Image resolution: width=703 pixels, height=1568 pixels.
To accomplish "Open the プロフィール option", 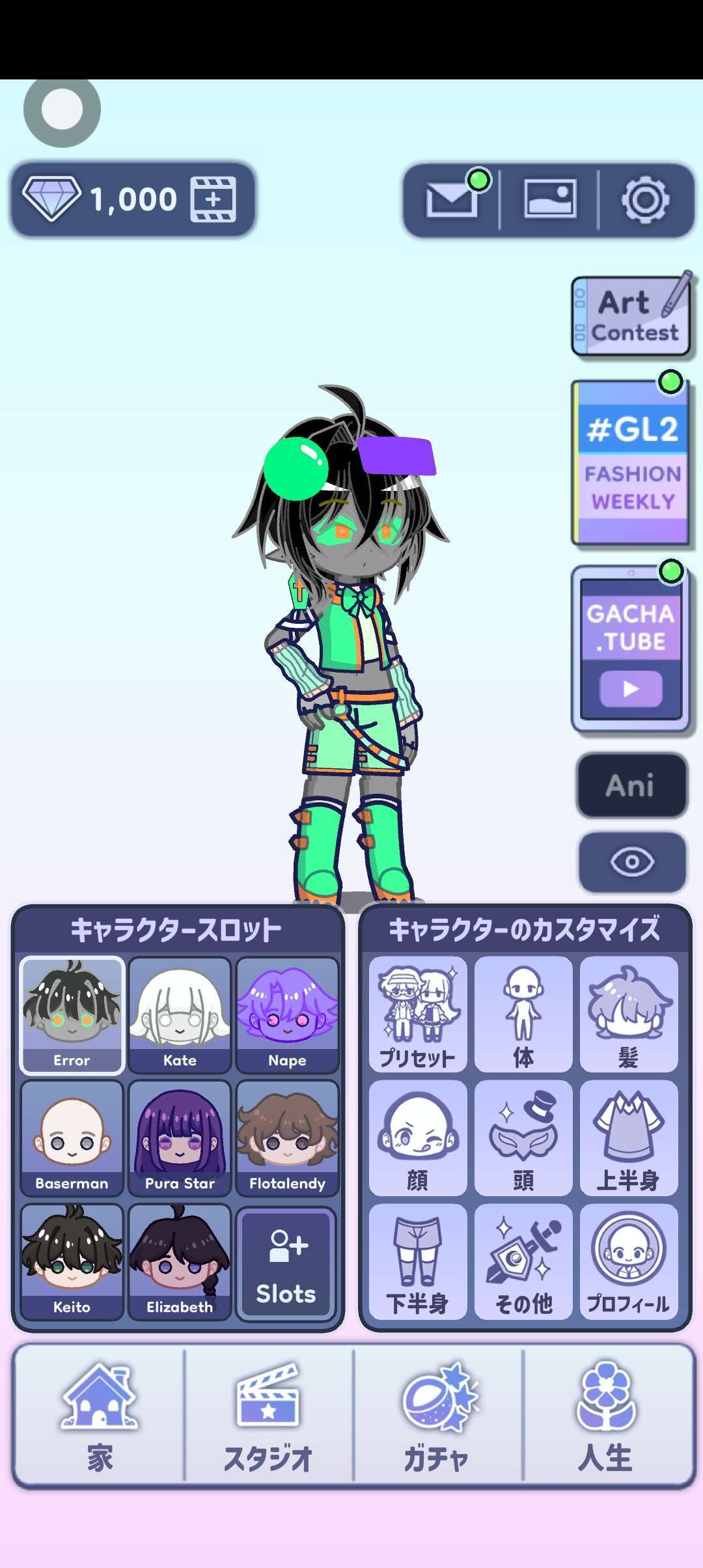I will click(x=629, y=1261).
